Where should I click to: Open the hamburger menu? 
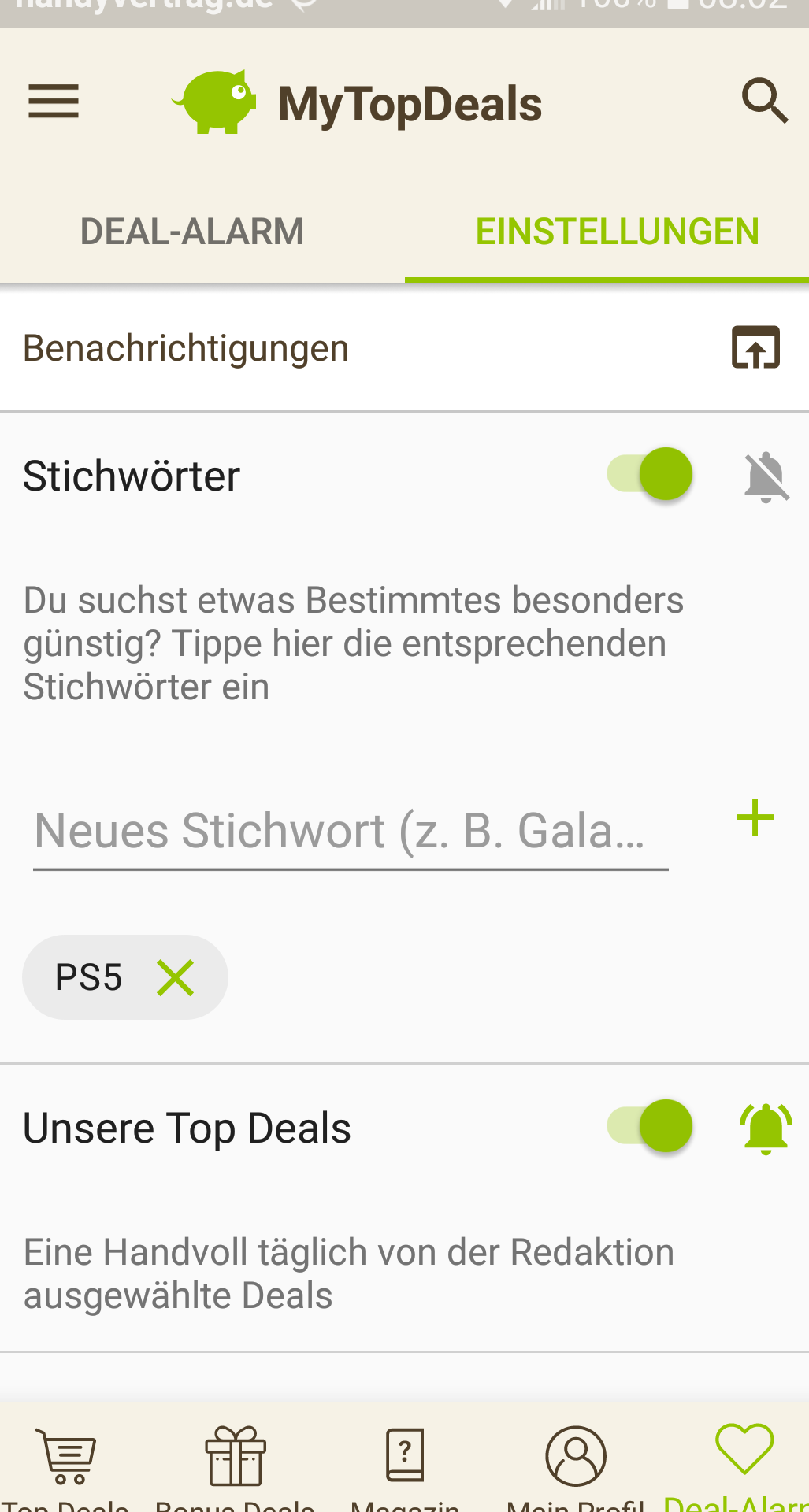54,102
